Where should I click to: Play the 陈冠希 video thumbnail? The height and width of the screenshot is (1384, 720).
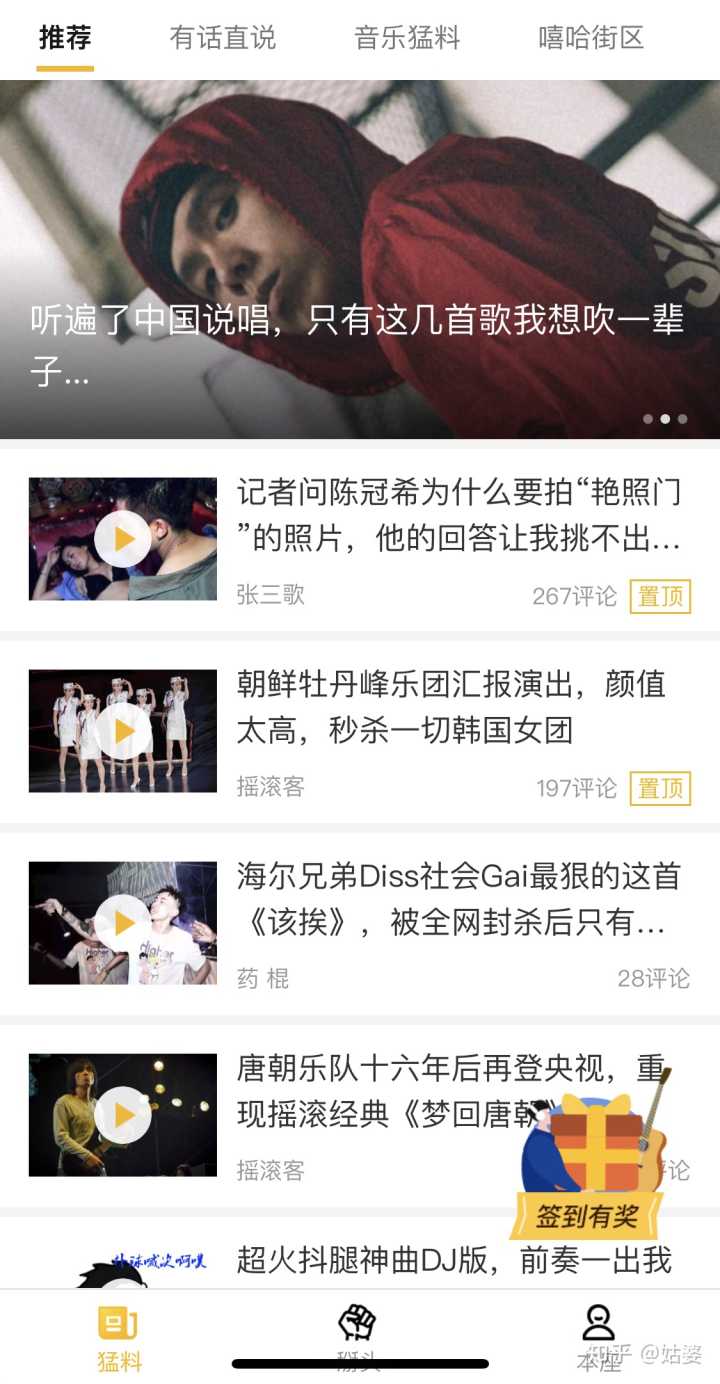[x=123, y=539]
